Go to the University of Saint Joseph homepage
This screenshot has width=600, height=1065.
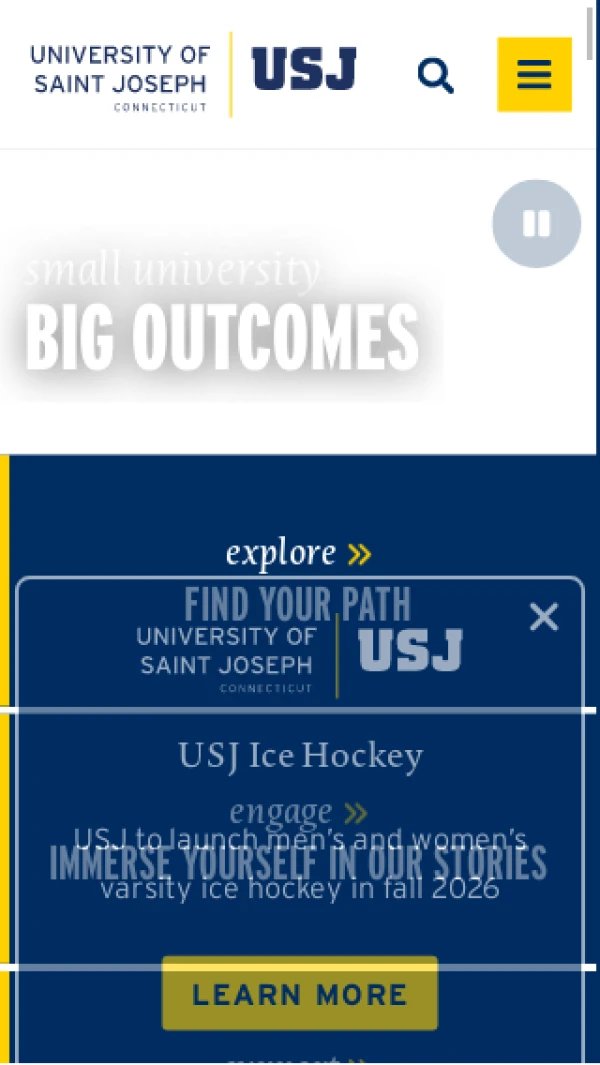point(193,72)
